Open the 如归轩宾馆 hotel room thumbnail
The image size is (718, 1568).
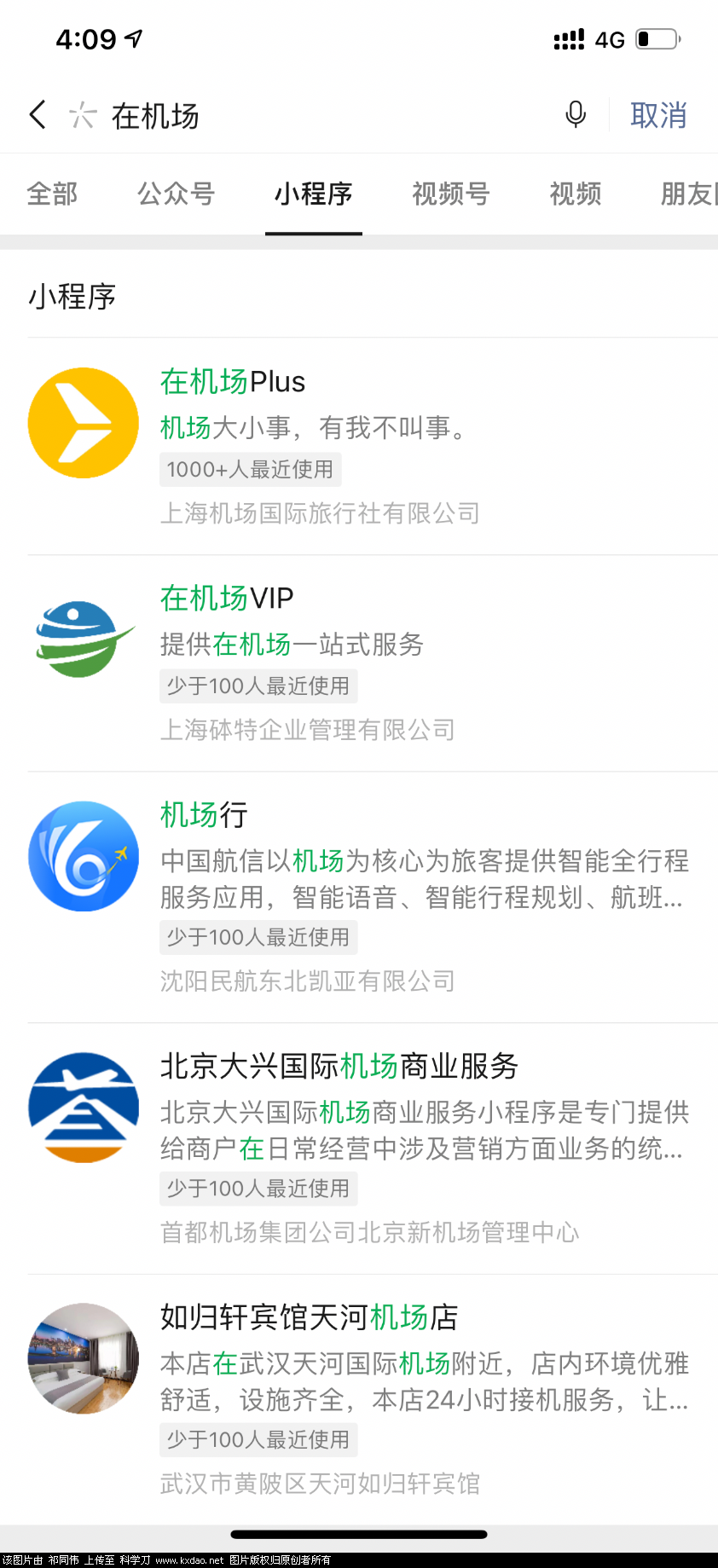click(x=83, y=1357)
